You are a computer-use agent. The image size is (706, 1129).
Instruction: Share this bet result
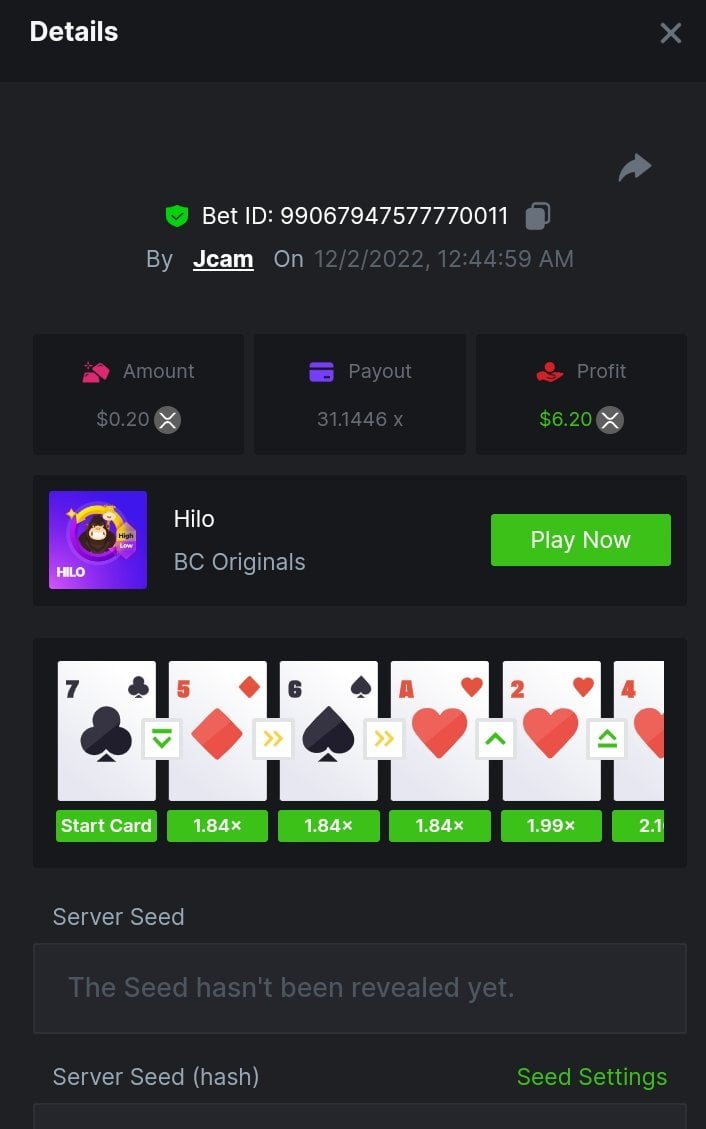[634, 168]
